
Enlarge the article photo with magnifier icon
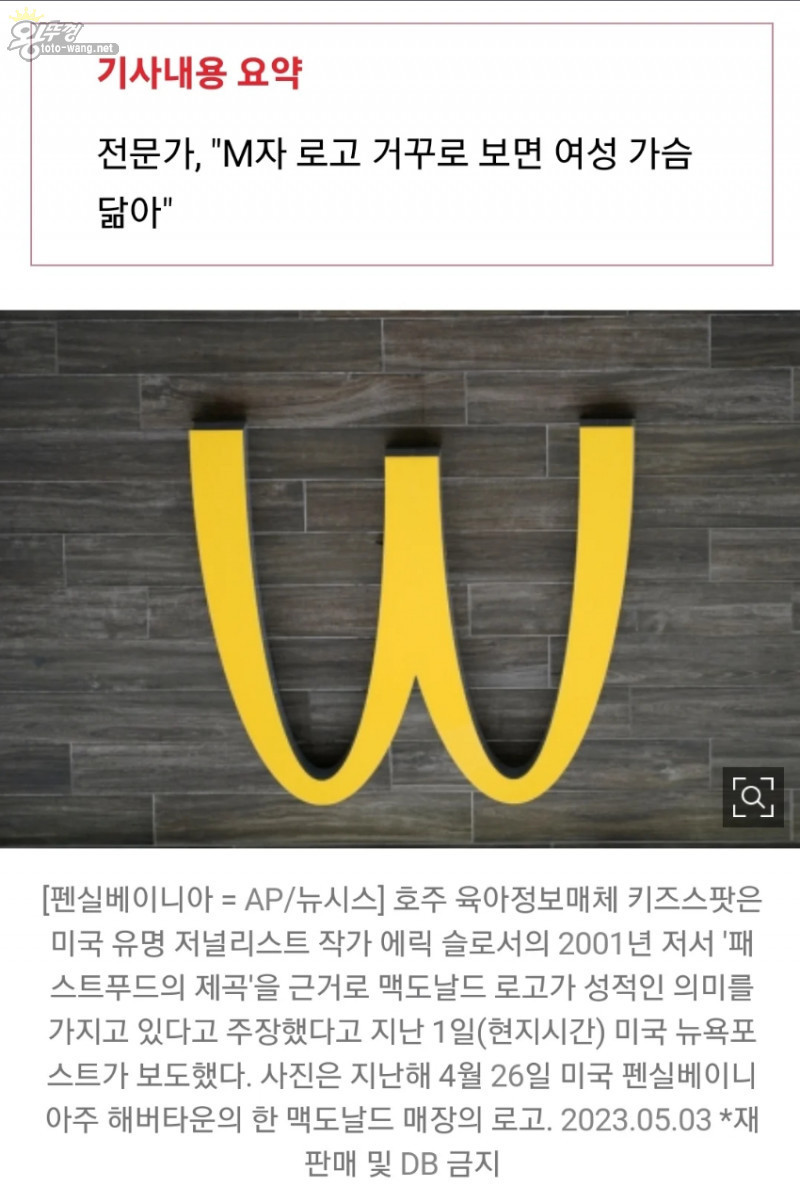point(752,796)
